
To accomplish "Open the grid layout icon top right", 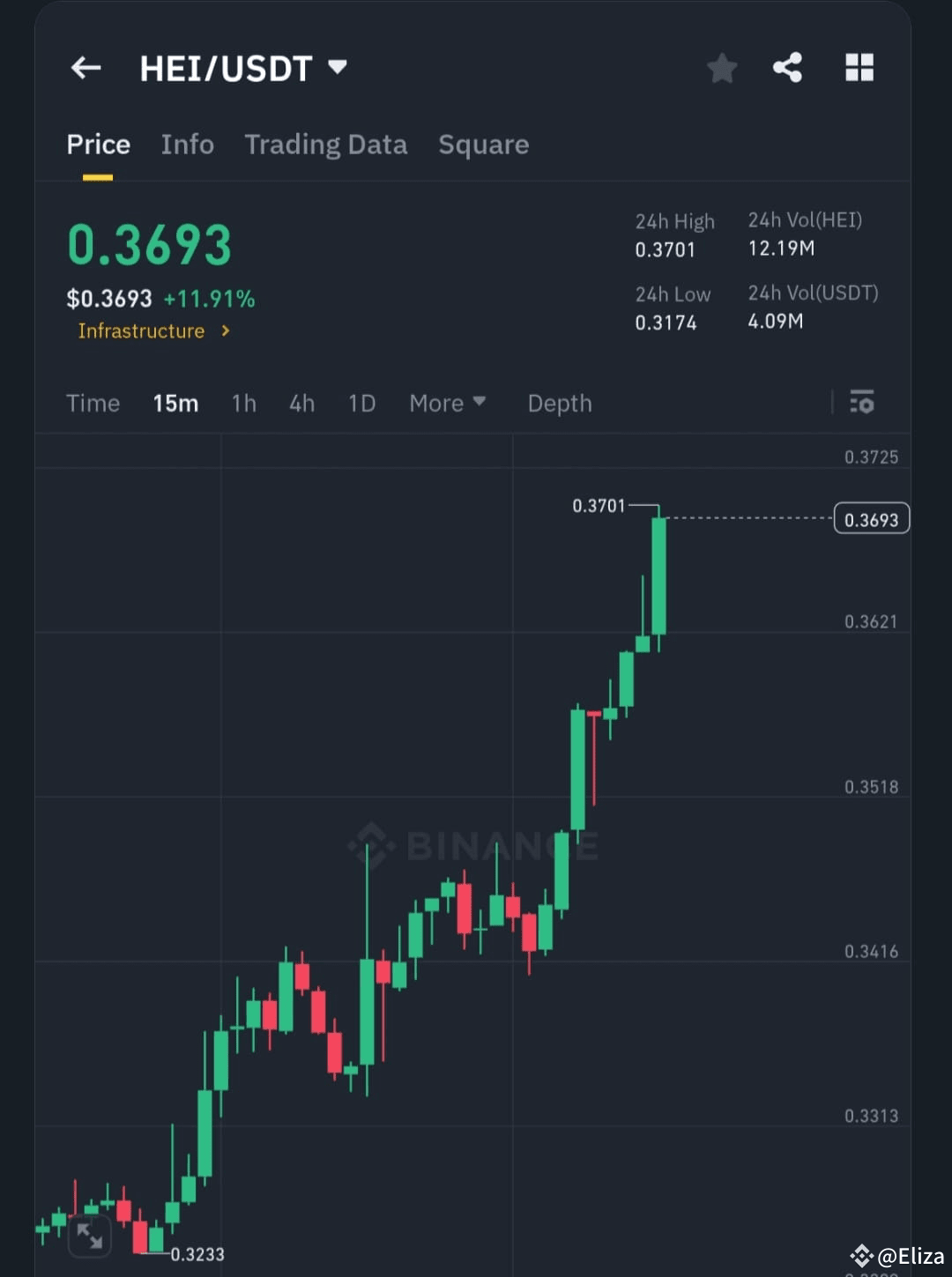I will coord(859,68).
